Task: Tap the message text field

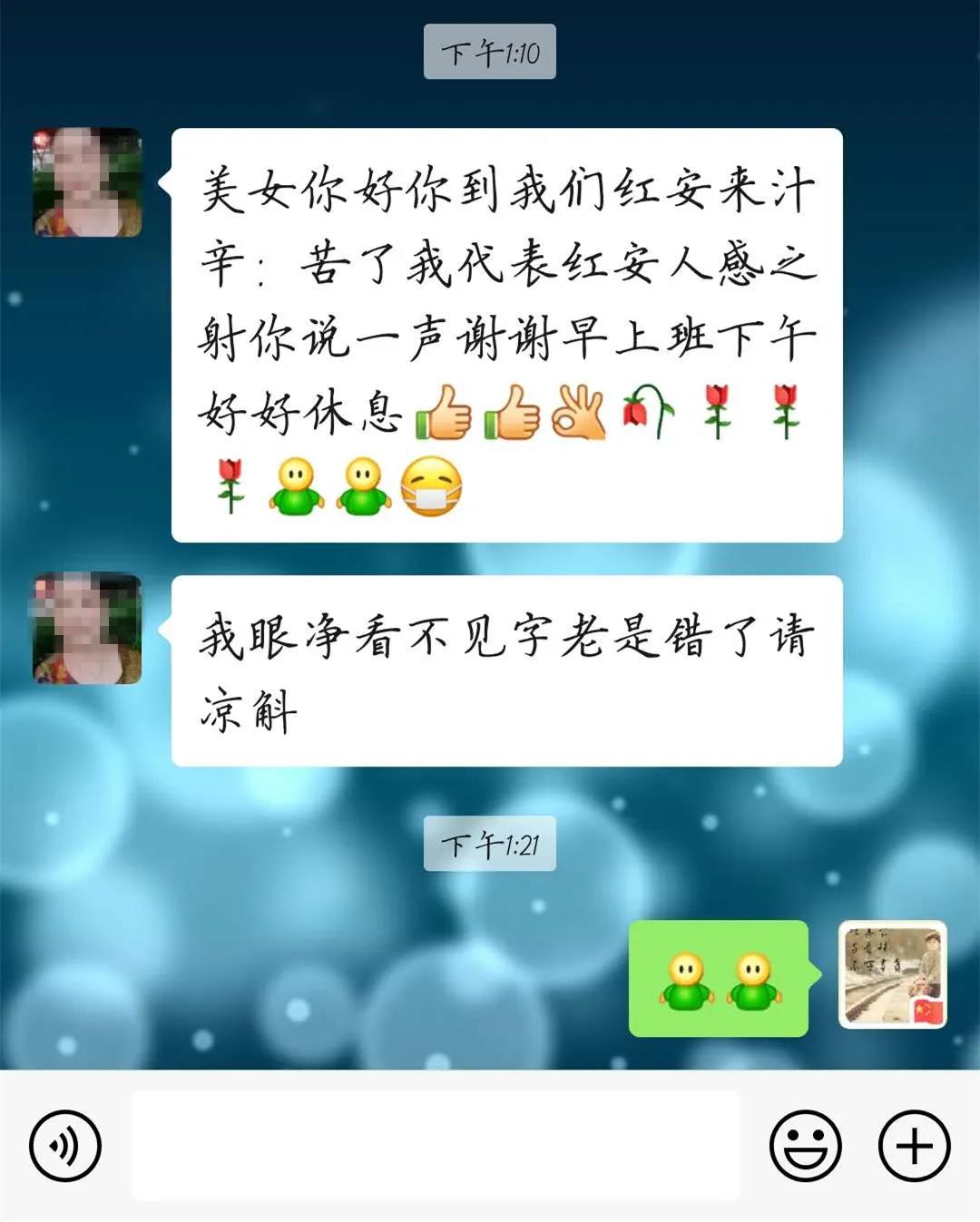Action: (x=436, y=1146)
